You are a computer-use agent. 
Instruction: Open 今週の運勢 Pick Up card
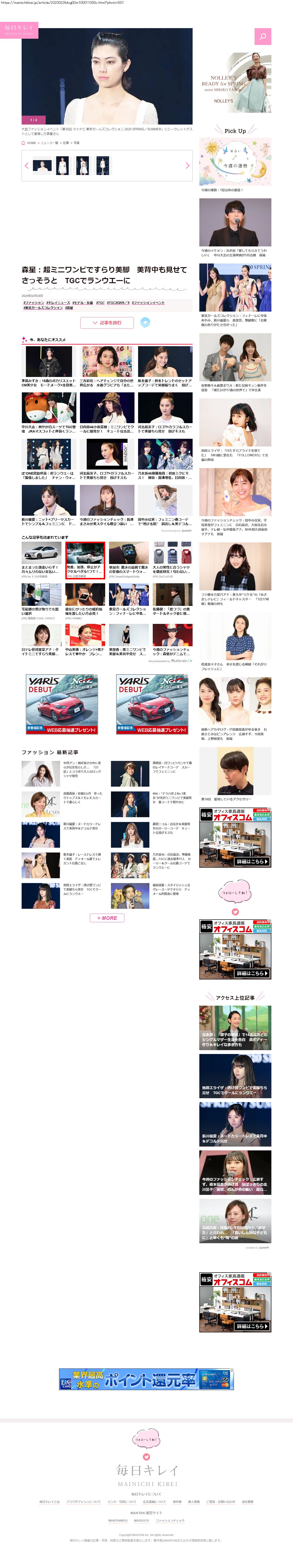point(235,163)
